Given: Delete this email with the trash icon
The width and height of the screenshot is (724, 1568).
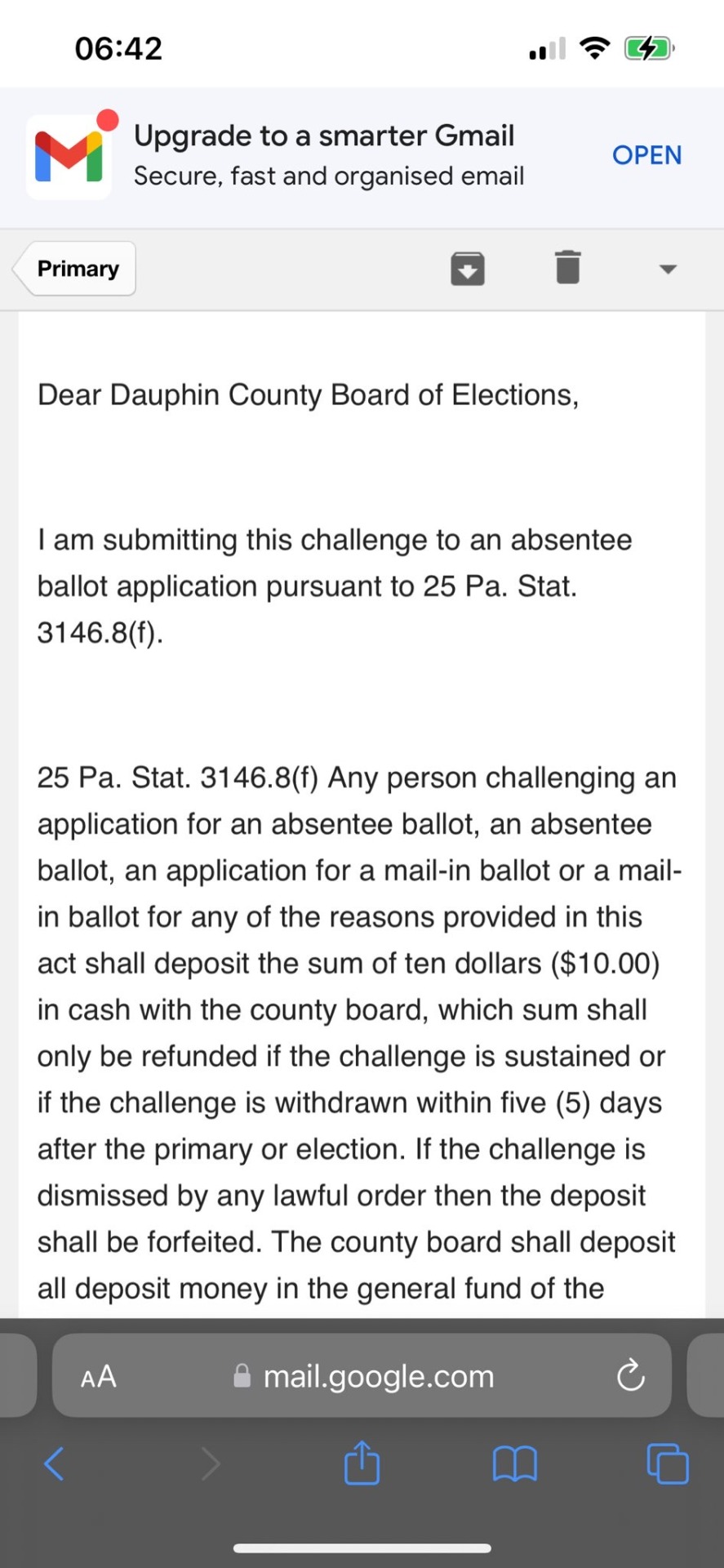Looking at the screenshot, I should click(567, 267).
